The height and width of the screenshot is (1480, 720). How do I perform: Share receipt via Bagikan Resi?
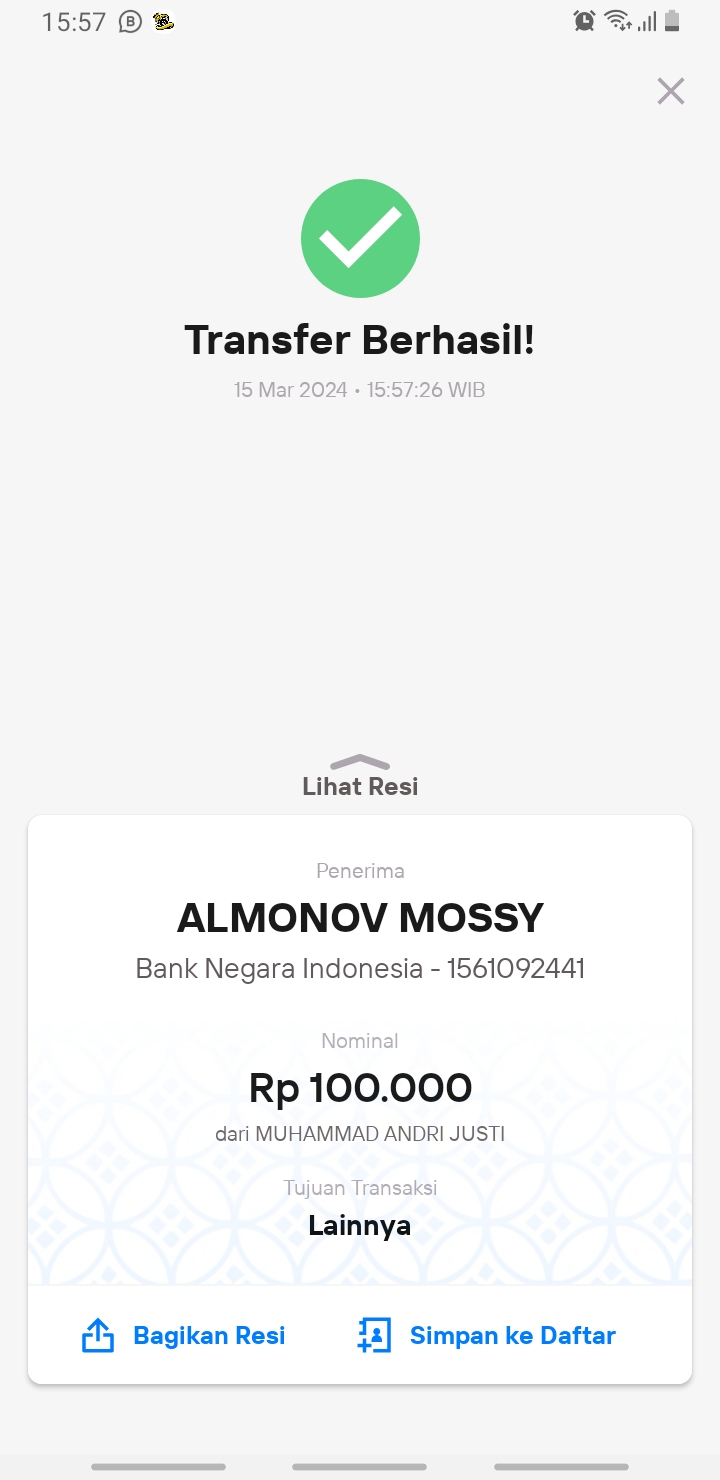point(183,1335)
